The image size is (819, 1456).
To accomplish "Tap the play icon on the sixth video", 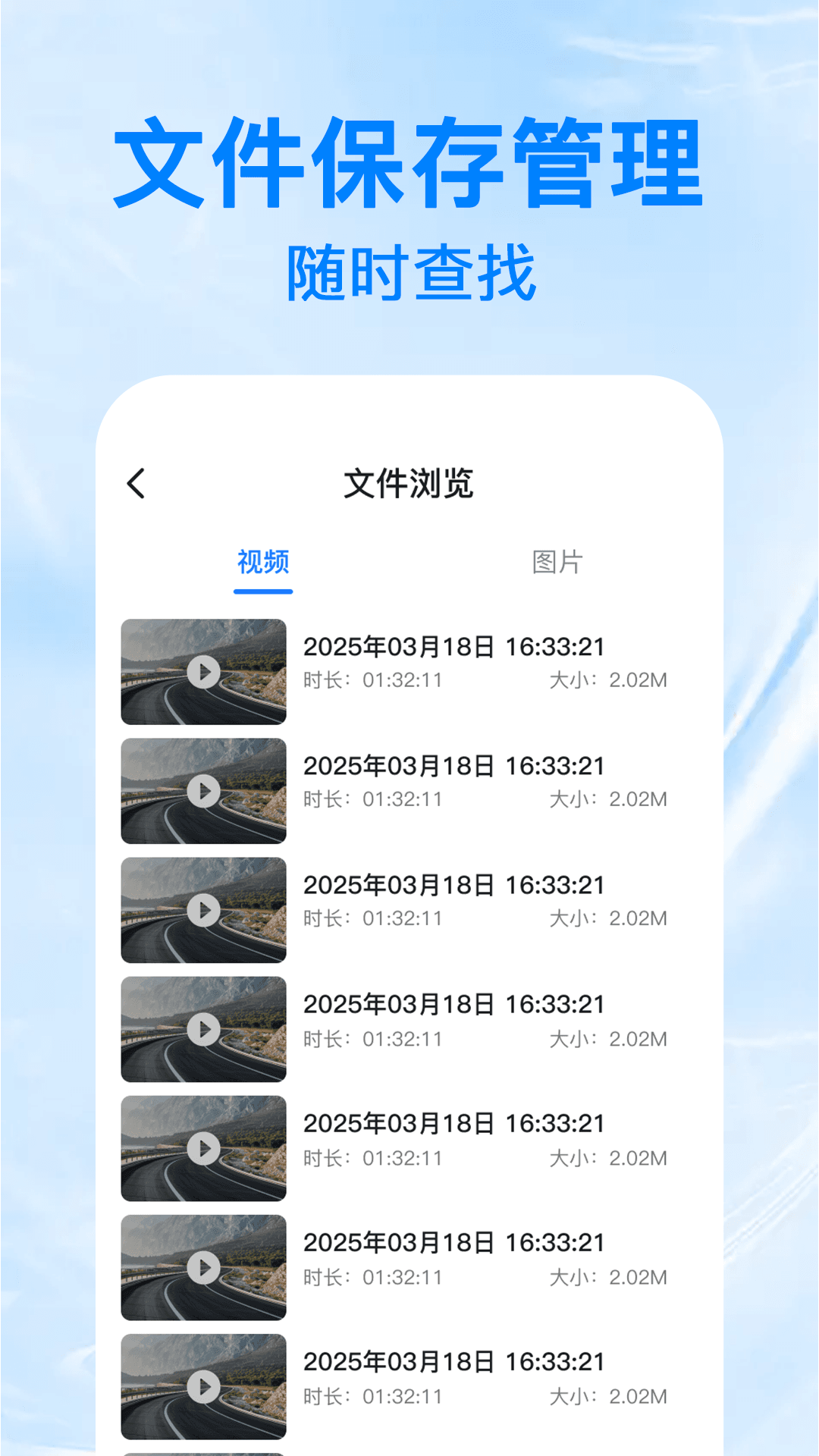I will pyautogui.click(x=202, y=1267).
